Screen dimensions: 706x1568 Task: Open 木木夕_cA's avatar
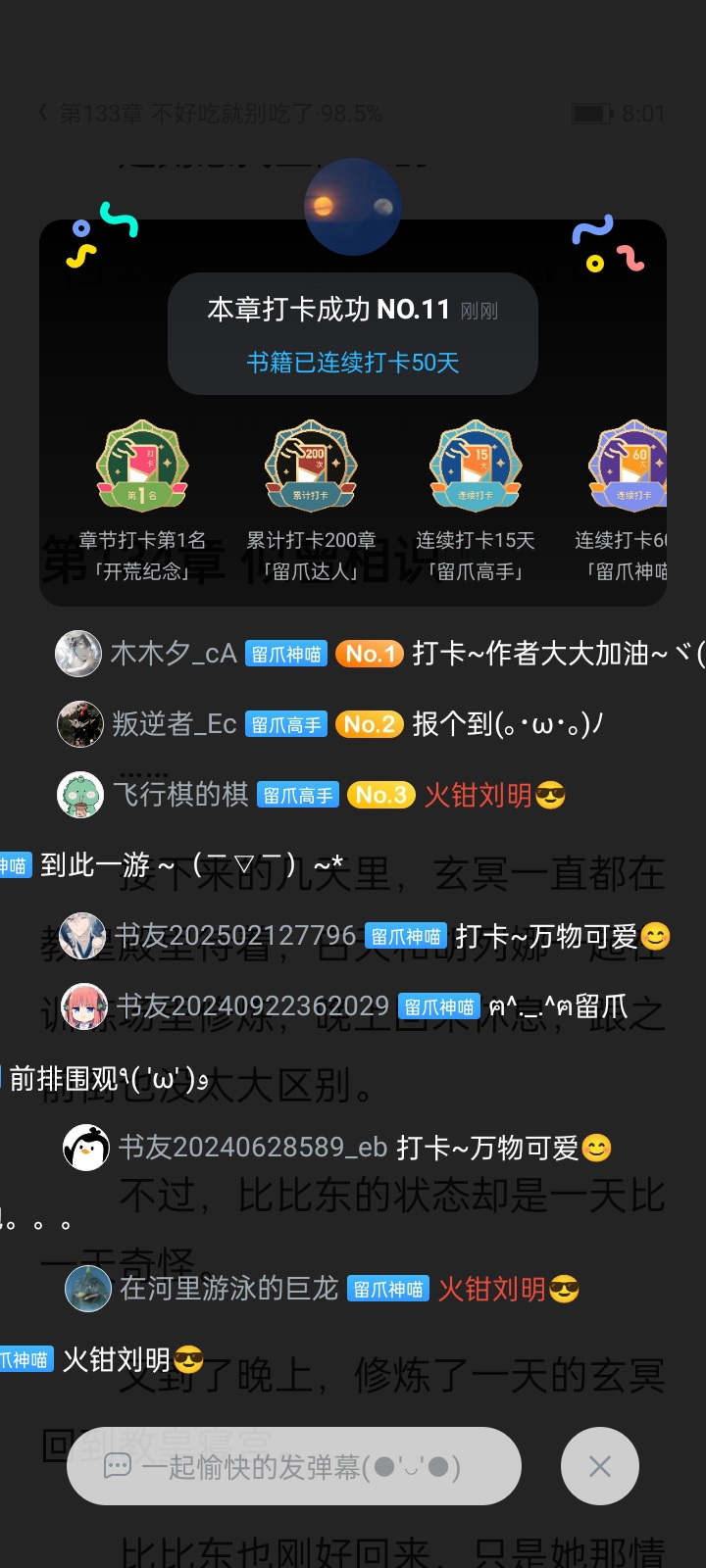(x=78, y=654)
